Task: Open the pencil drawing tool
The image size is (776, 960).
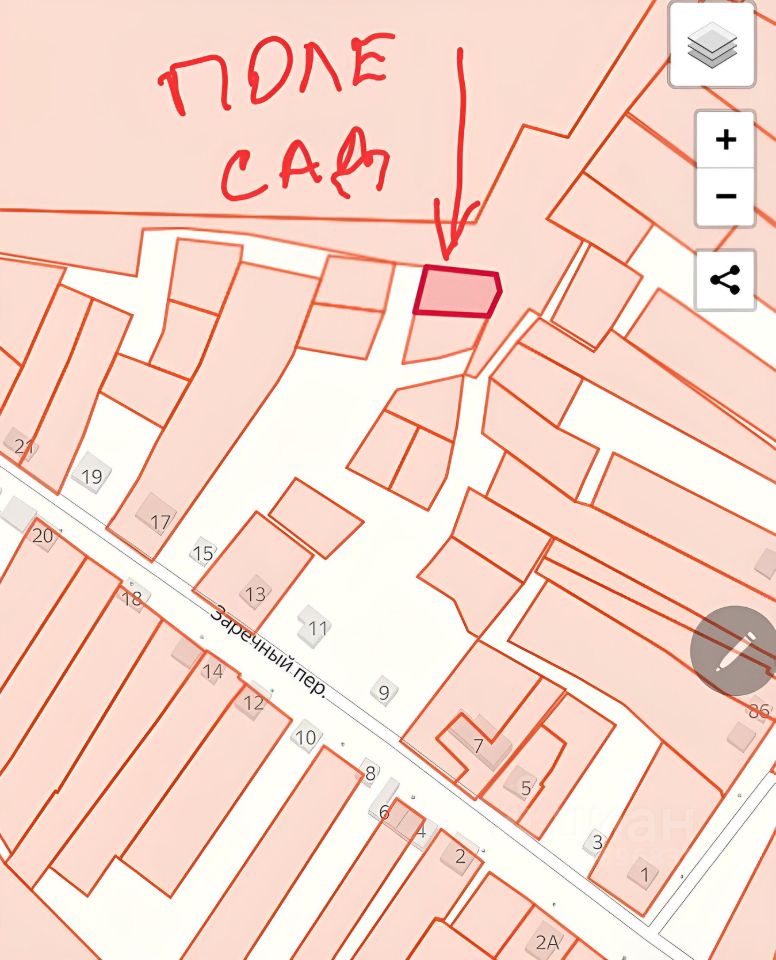Action: pos(734,651)
